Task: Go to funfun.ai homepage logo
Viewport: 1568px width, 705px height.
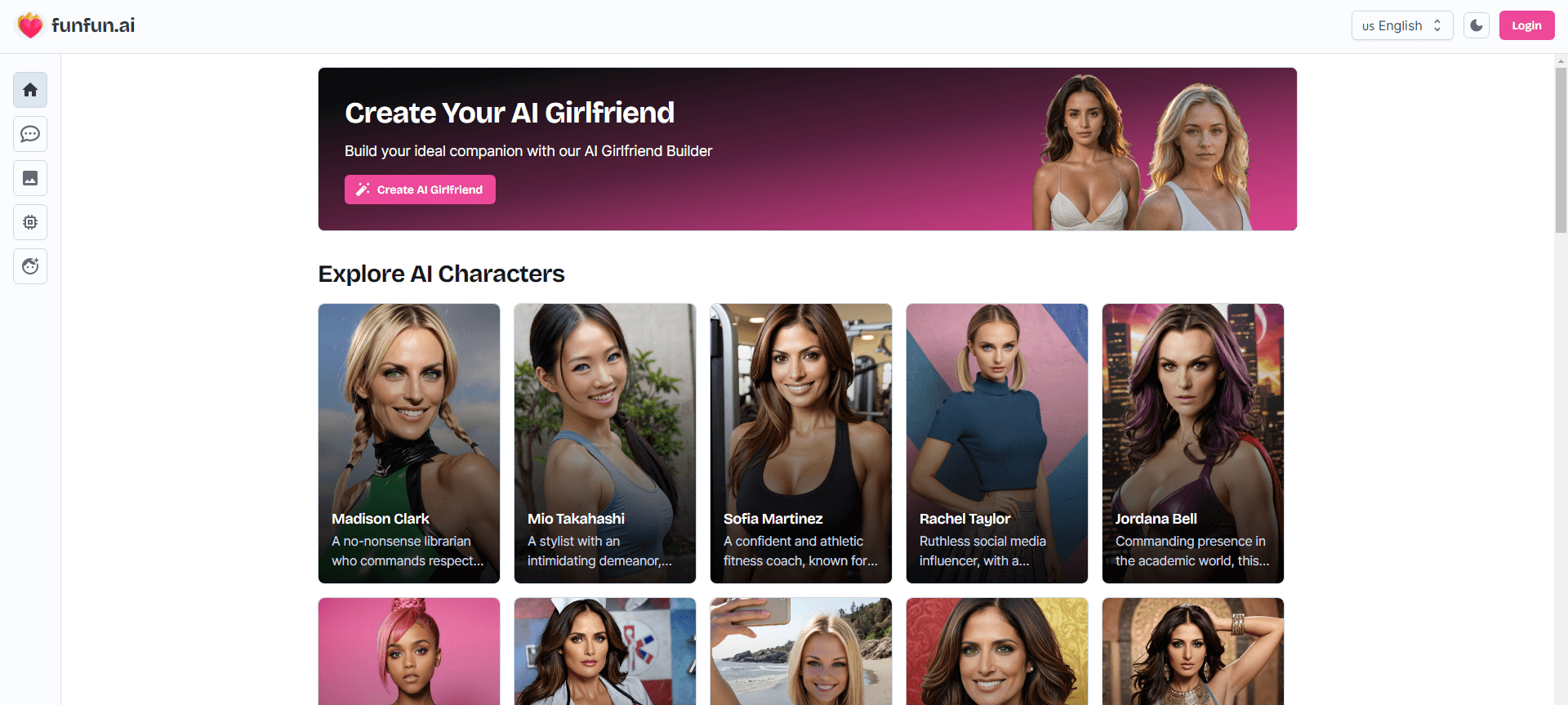Action: [76, 25]
